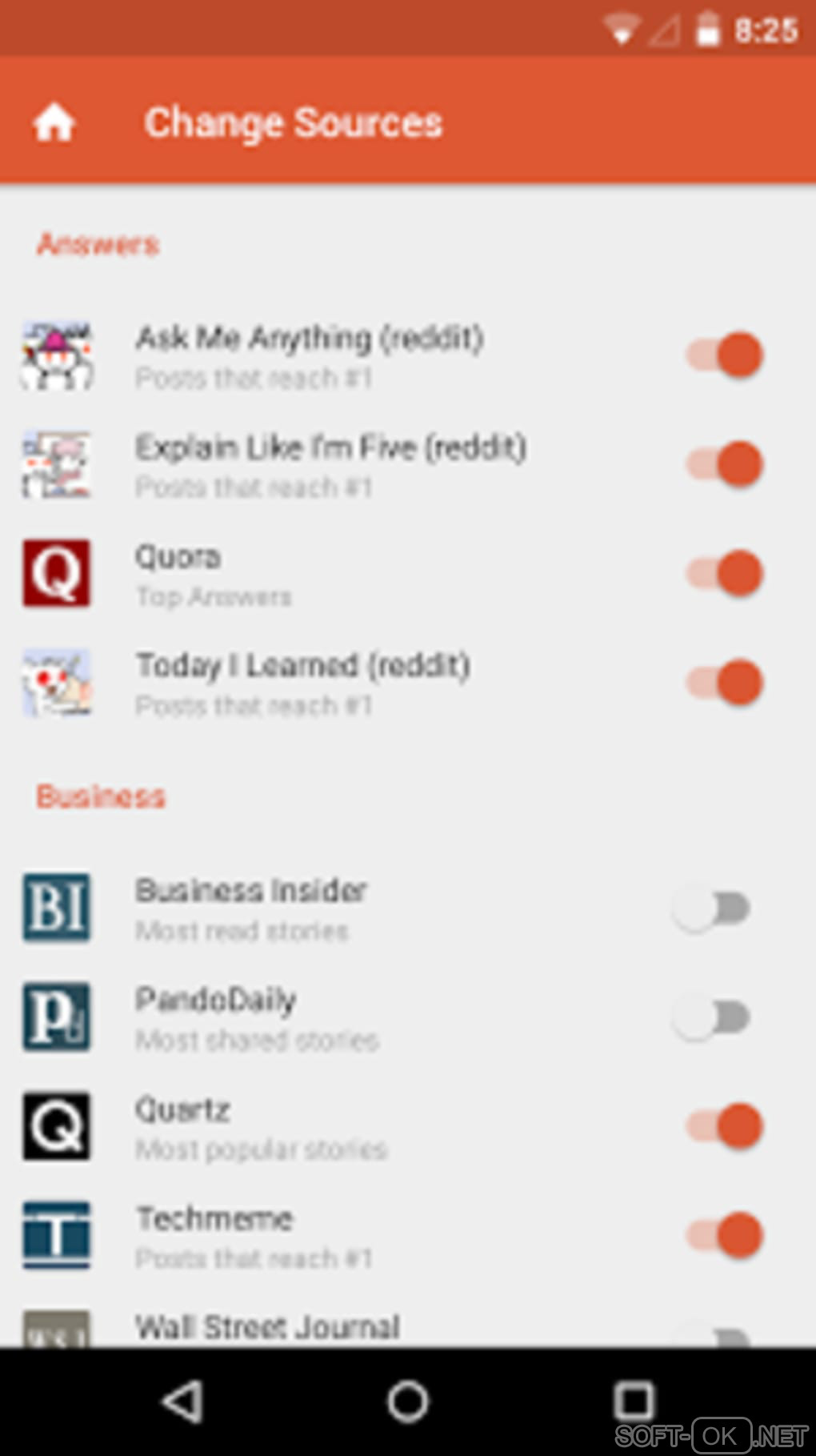The height and width of the screenshot is (1456, 816).
Task: Go back with the system back button
Action: (x=182, y=1401)
